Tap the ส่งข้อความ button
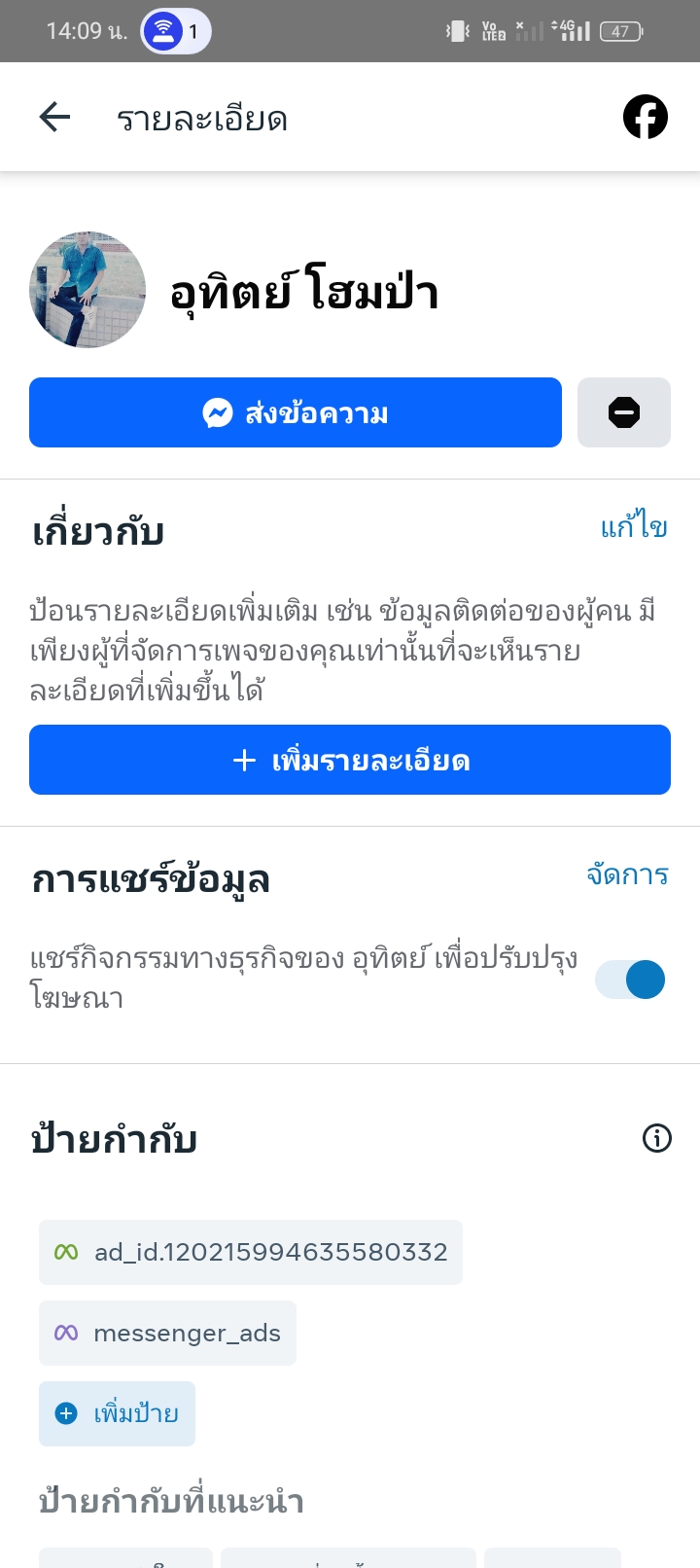This screenshot has height=1568, width=700. [296, 412]
